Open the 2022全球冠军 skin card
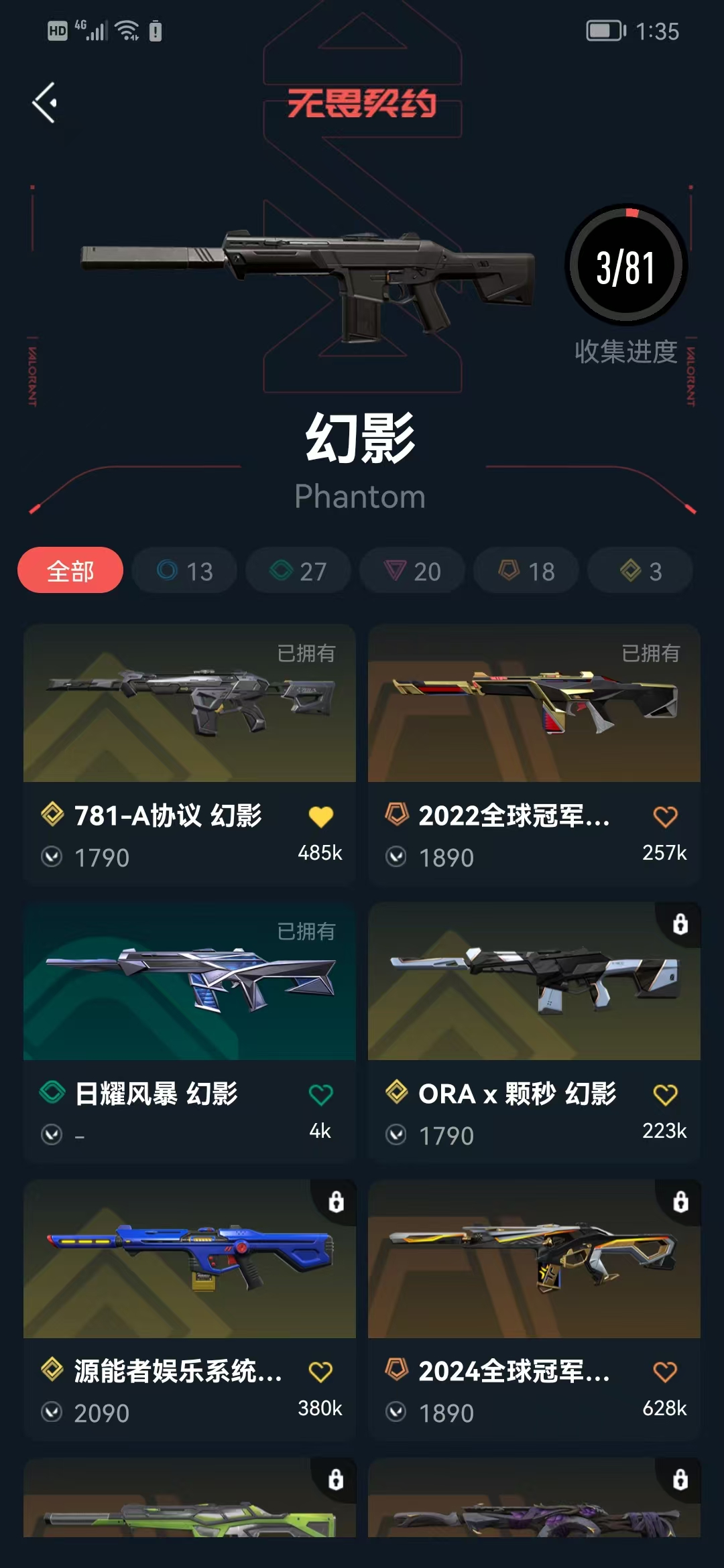Viewport: 724px width, 1568px height. 534,704
